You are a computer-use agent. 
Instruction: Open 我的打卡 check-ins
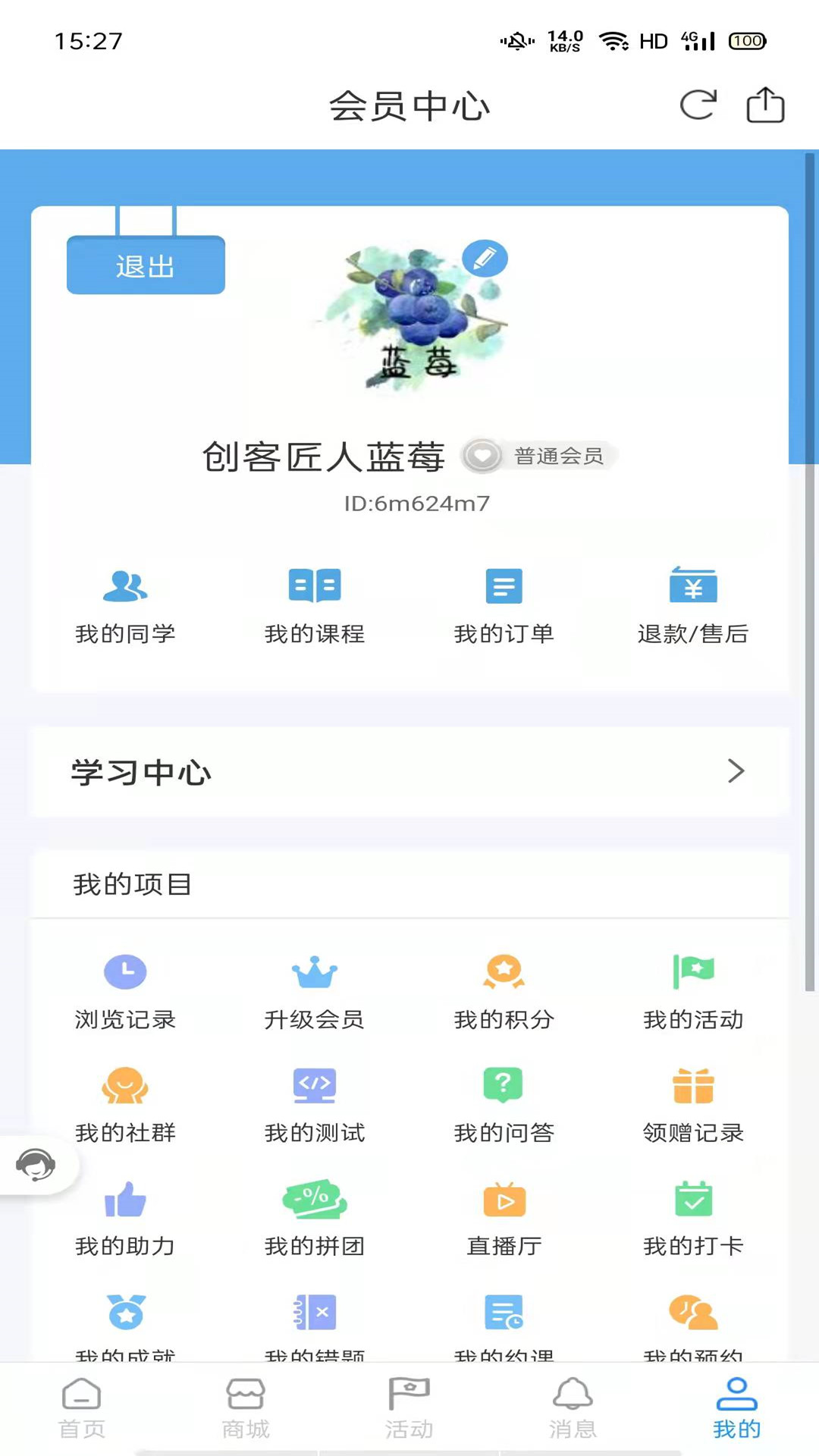click(x=693, y=1218)
